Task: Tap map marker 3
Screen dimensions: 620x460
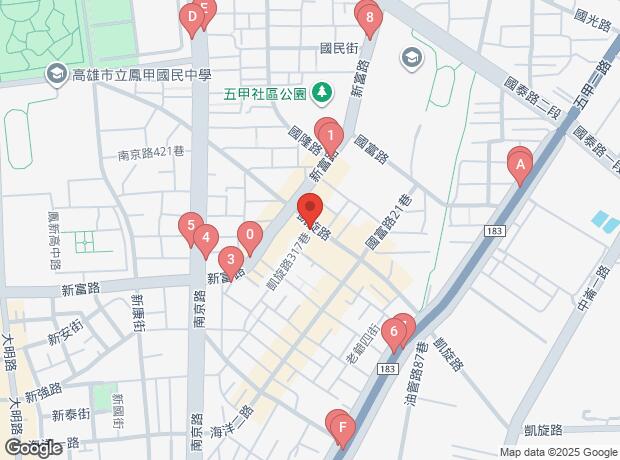Action: tap(231, 264)
